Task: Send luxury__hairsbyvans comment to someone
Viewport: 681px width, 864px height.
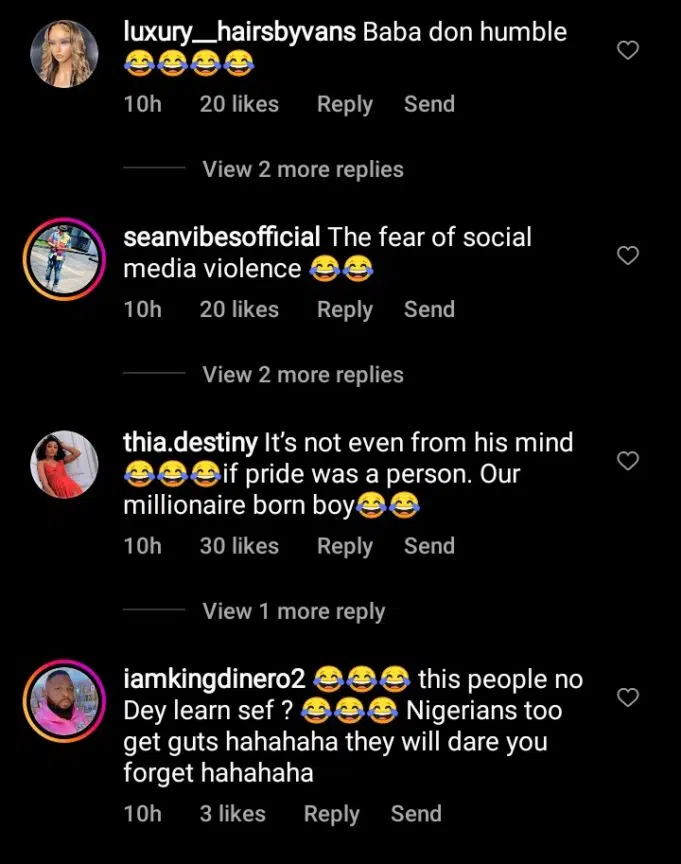Action: point(429,104)
